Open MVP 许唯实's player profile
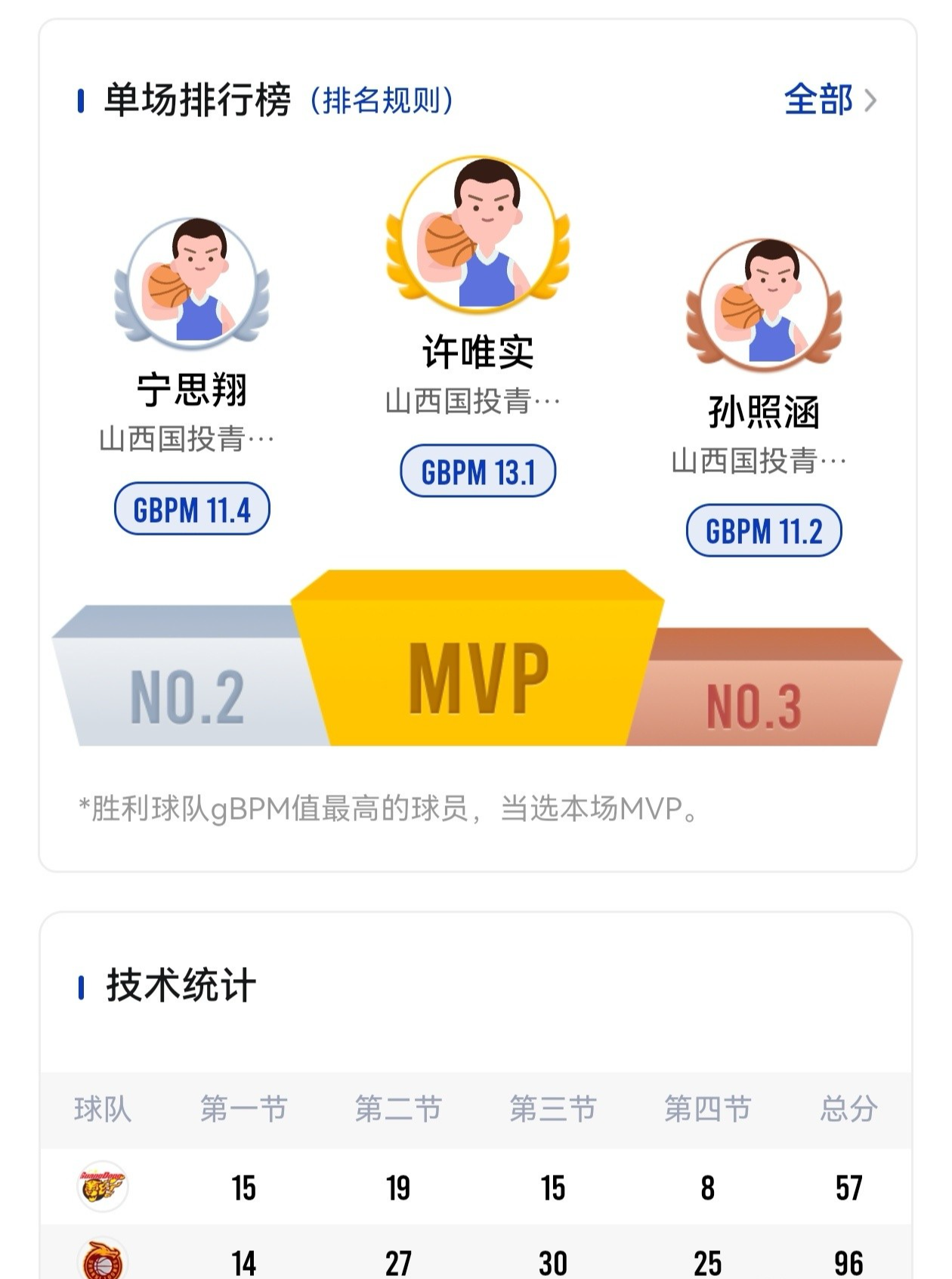Viewport: 952px width, 1279px height. pos(478,236)
